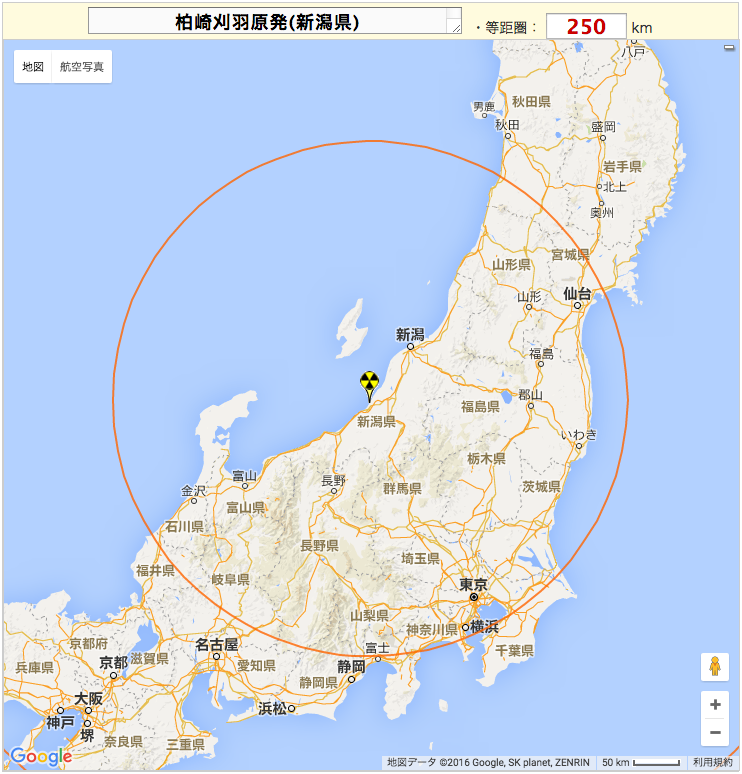
Task: Select the Street View pegman
Action: tap(715, 666)
